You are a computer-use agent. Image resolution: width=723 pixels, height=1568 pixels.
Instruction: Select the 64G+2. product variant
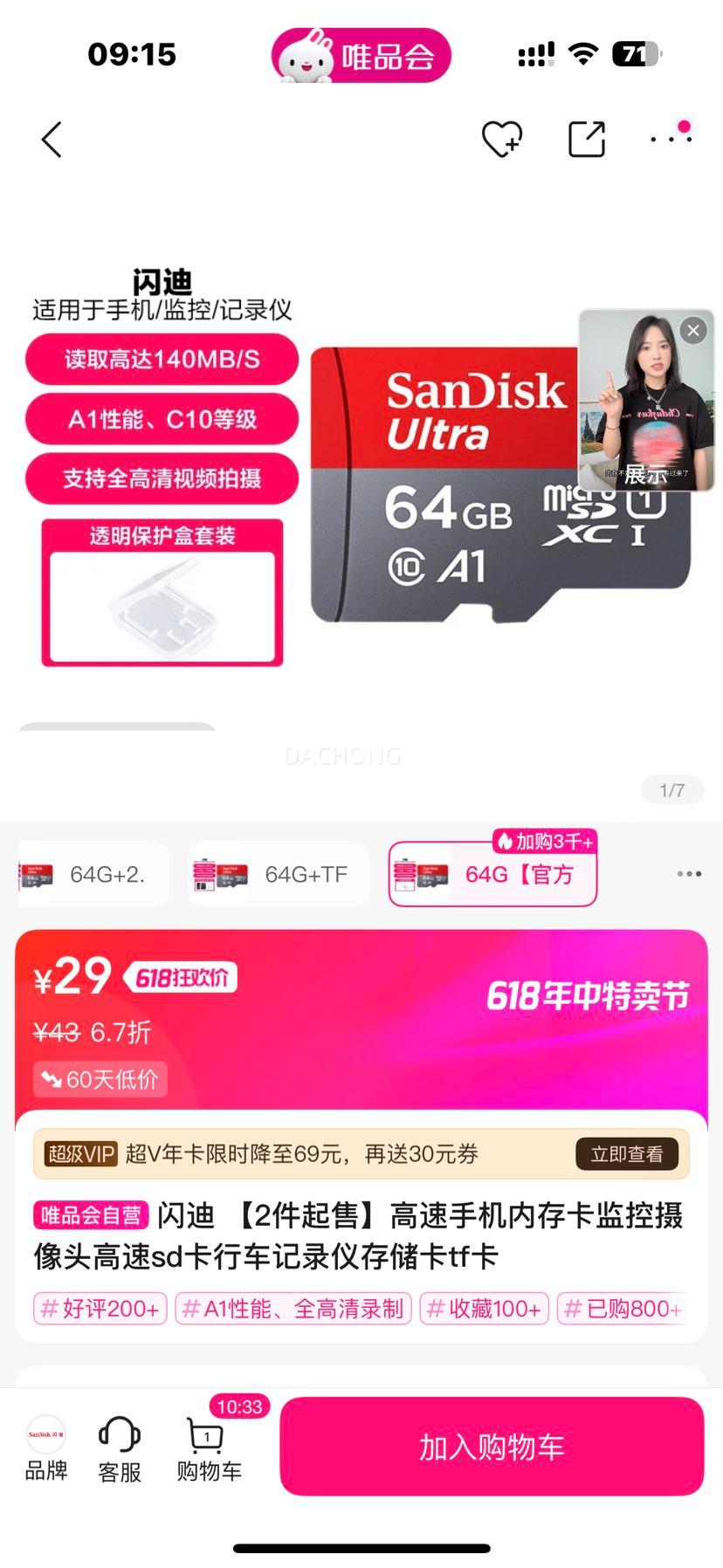[92, 874]
